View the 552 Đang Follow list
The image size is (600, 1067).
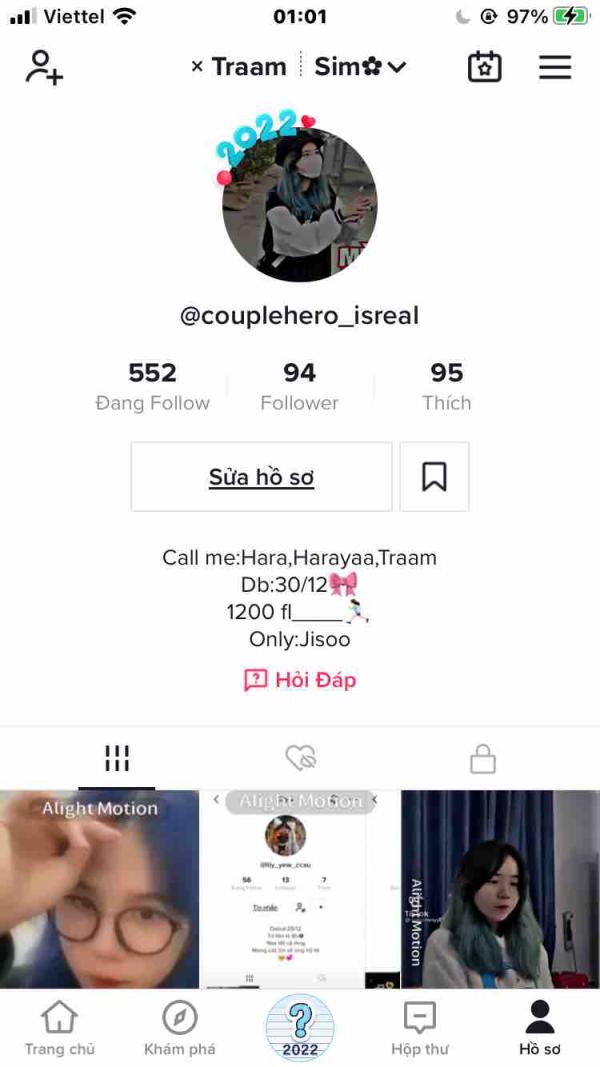pos(152,387)
